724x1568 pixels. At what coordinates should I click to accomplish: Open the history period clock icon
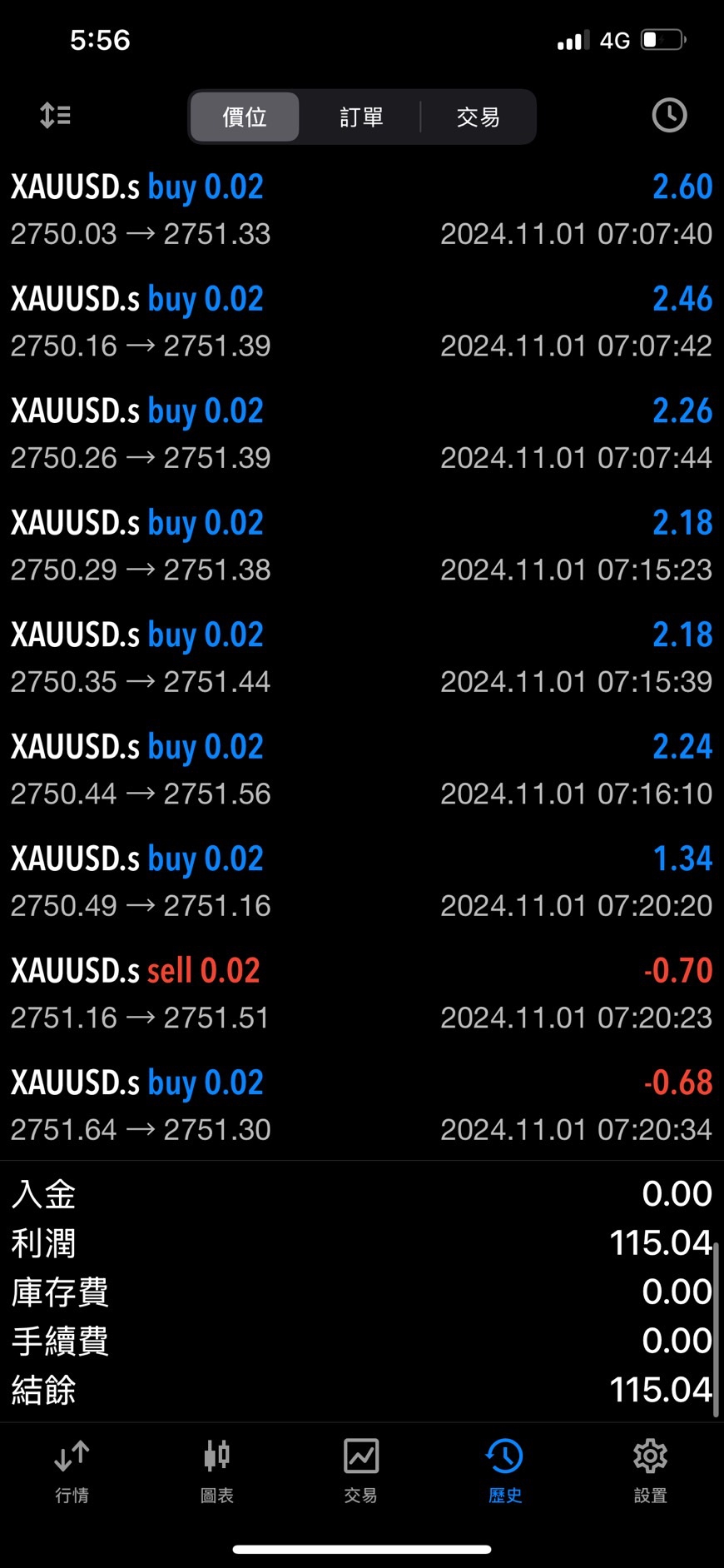[669, 116]
